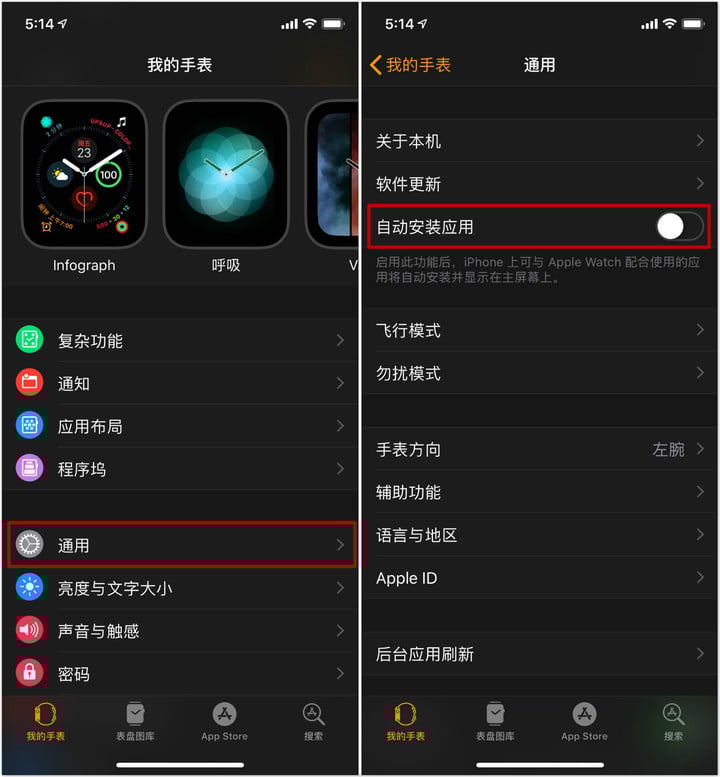Open 语言与地区
The image size is (720, 777).
[540, 535]
